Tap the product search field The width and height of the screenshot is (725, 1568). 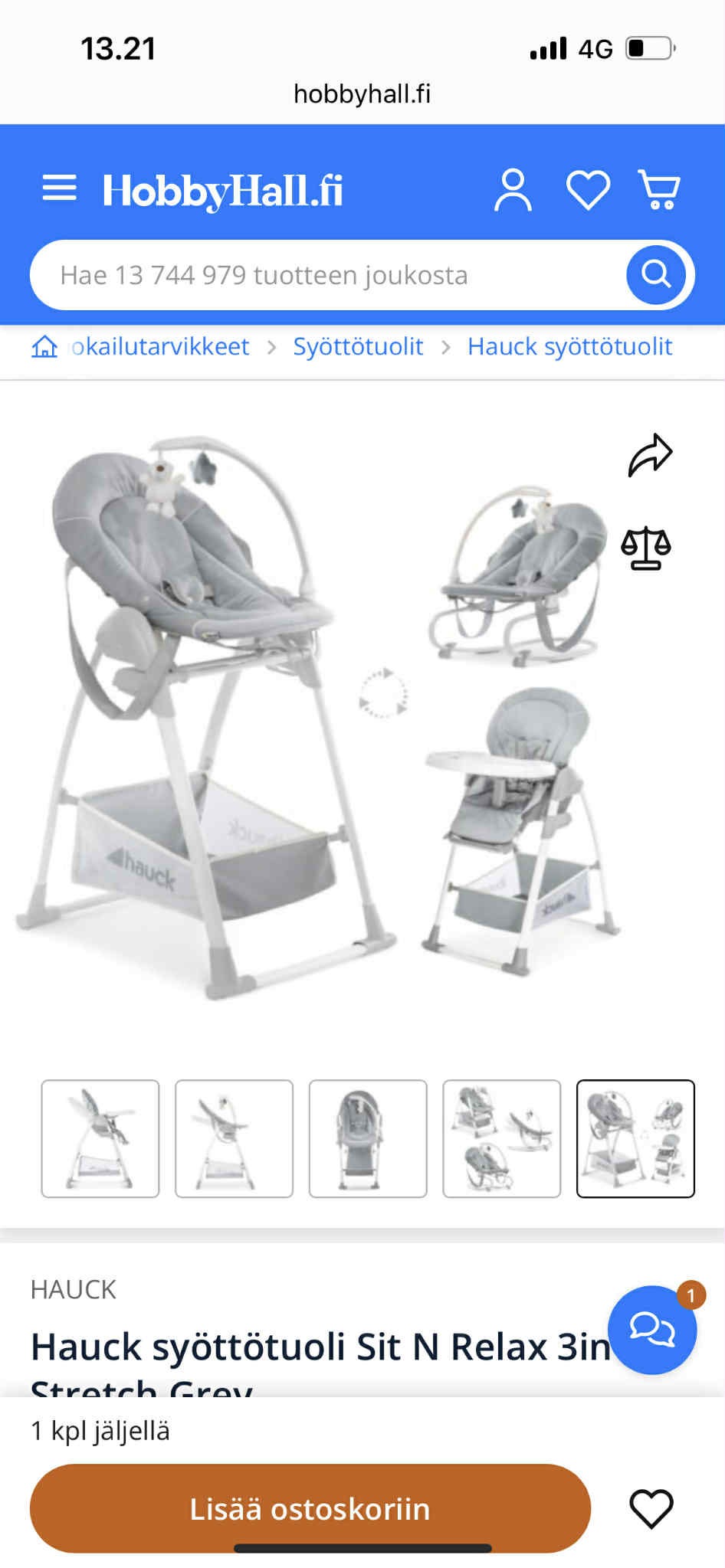322,275
